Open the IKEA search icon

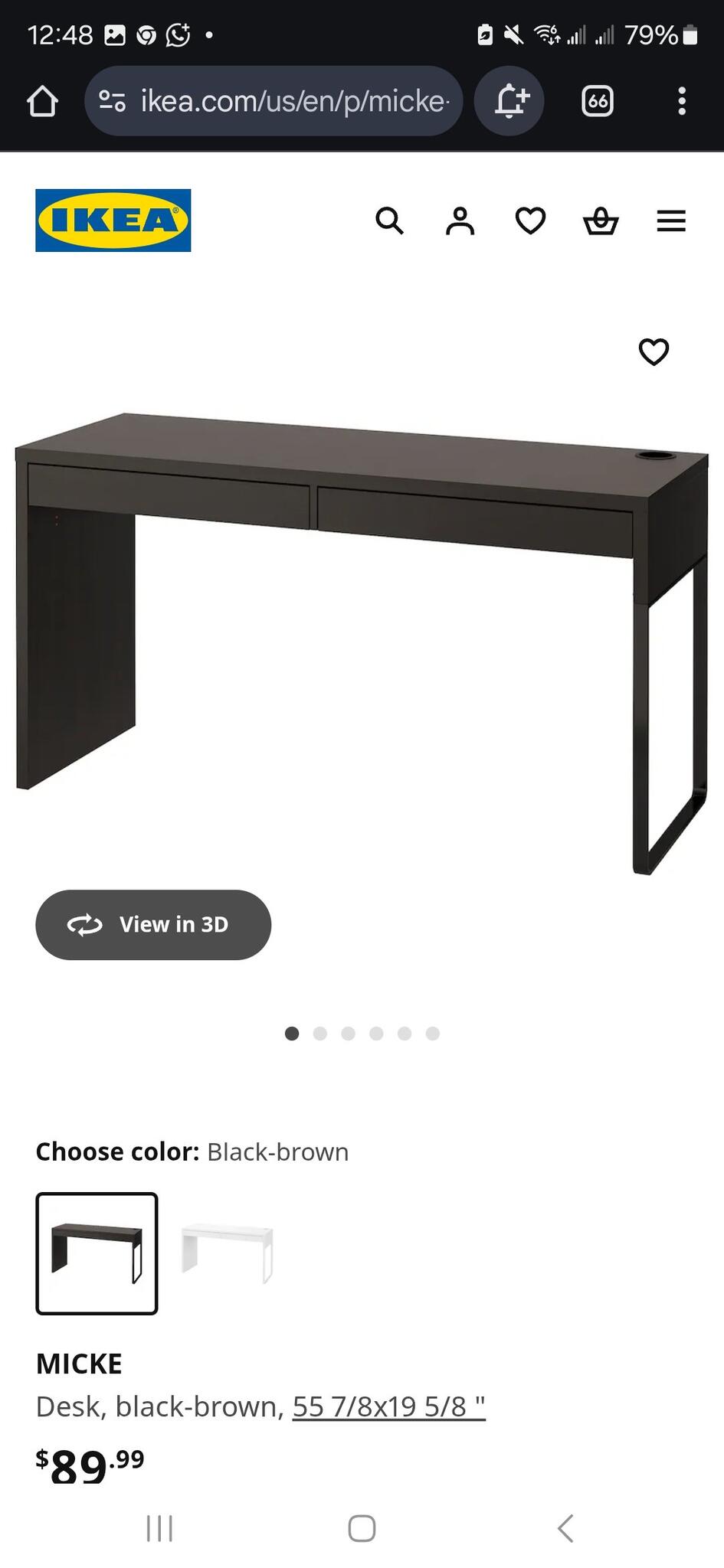click(x=389, y=221)
